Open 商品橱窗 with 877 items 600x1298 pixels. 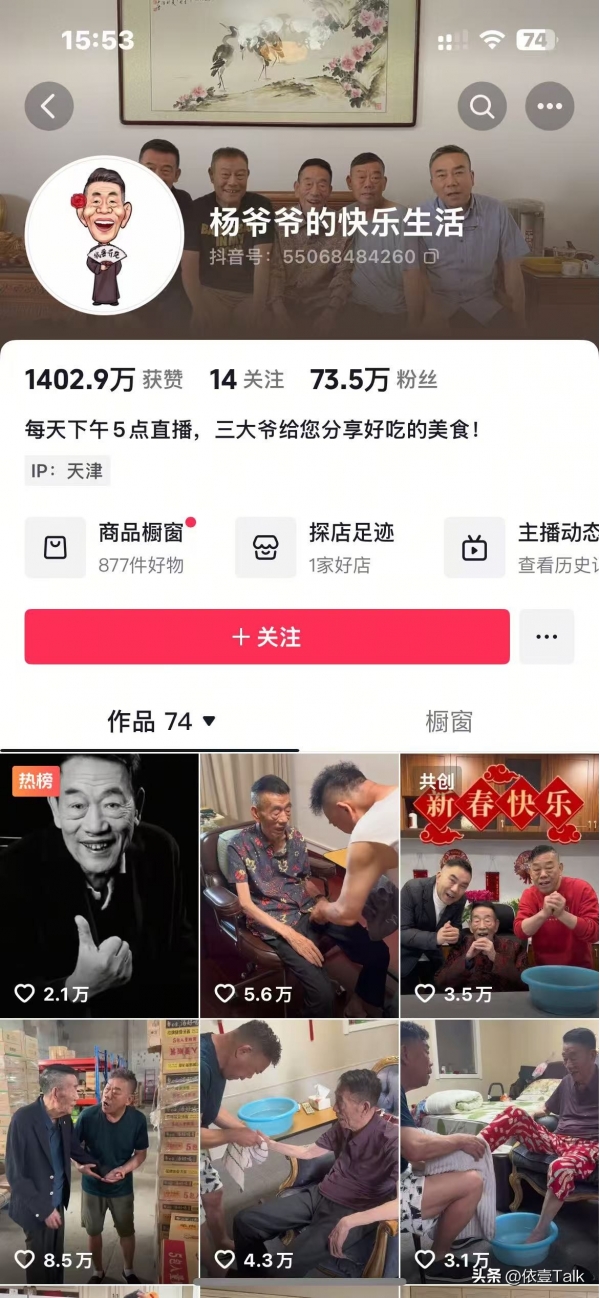click(x=110, y=547)
